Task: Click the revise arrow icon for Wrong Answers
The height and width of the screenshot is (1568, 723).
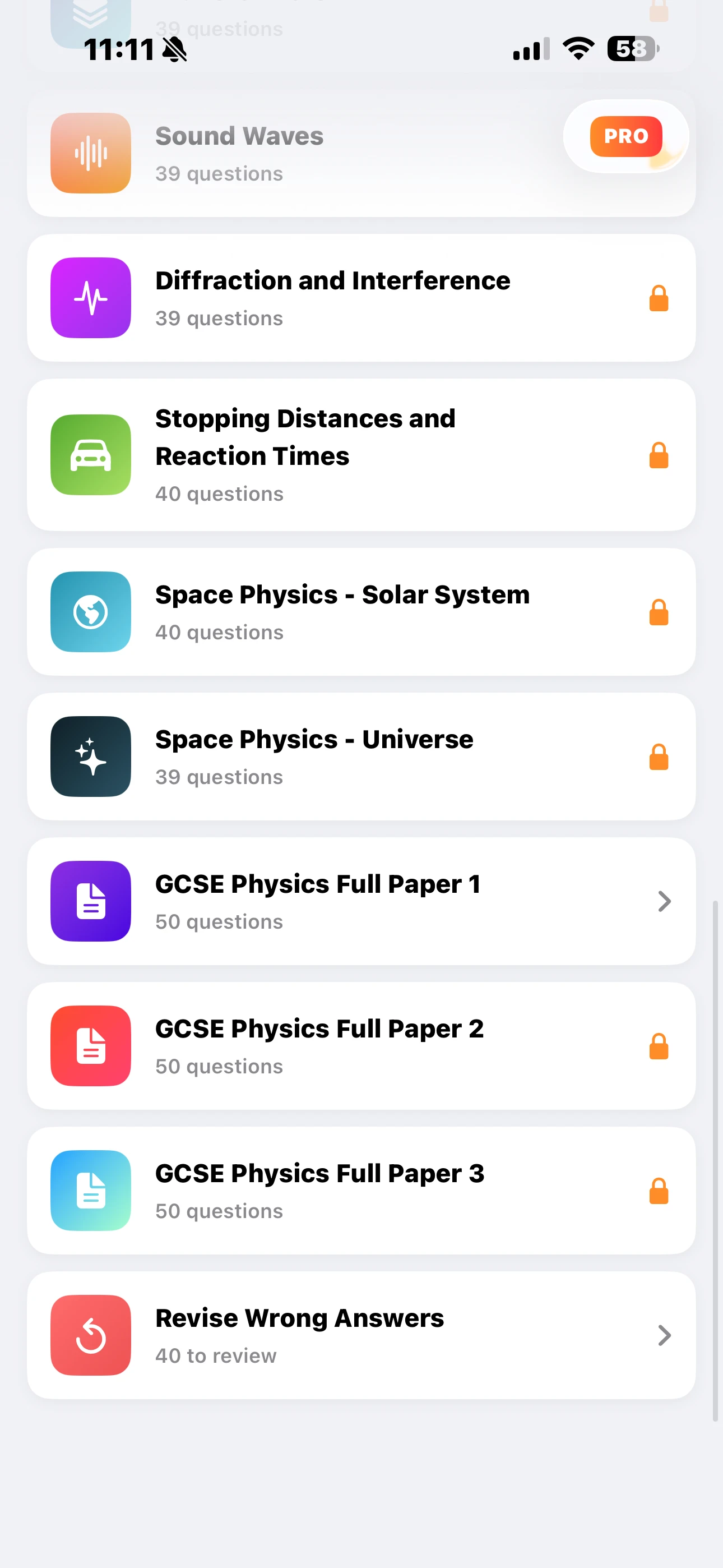Action: click(x=90, y=1335)
